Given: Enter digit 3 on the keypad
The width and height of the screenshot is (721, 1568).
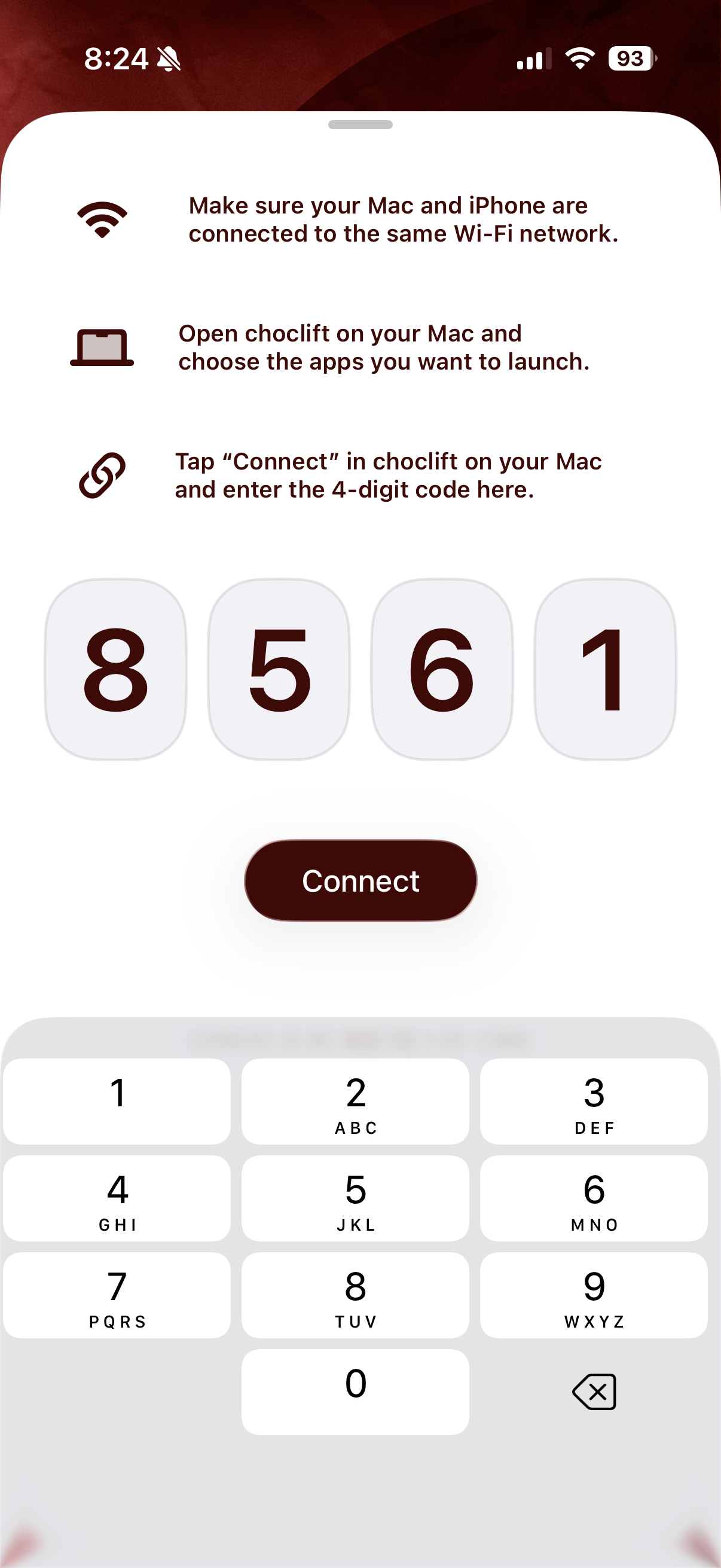Looking at the screenshot, I should pos(594,1101).
